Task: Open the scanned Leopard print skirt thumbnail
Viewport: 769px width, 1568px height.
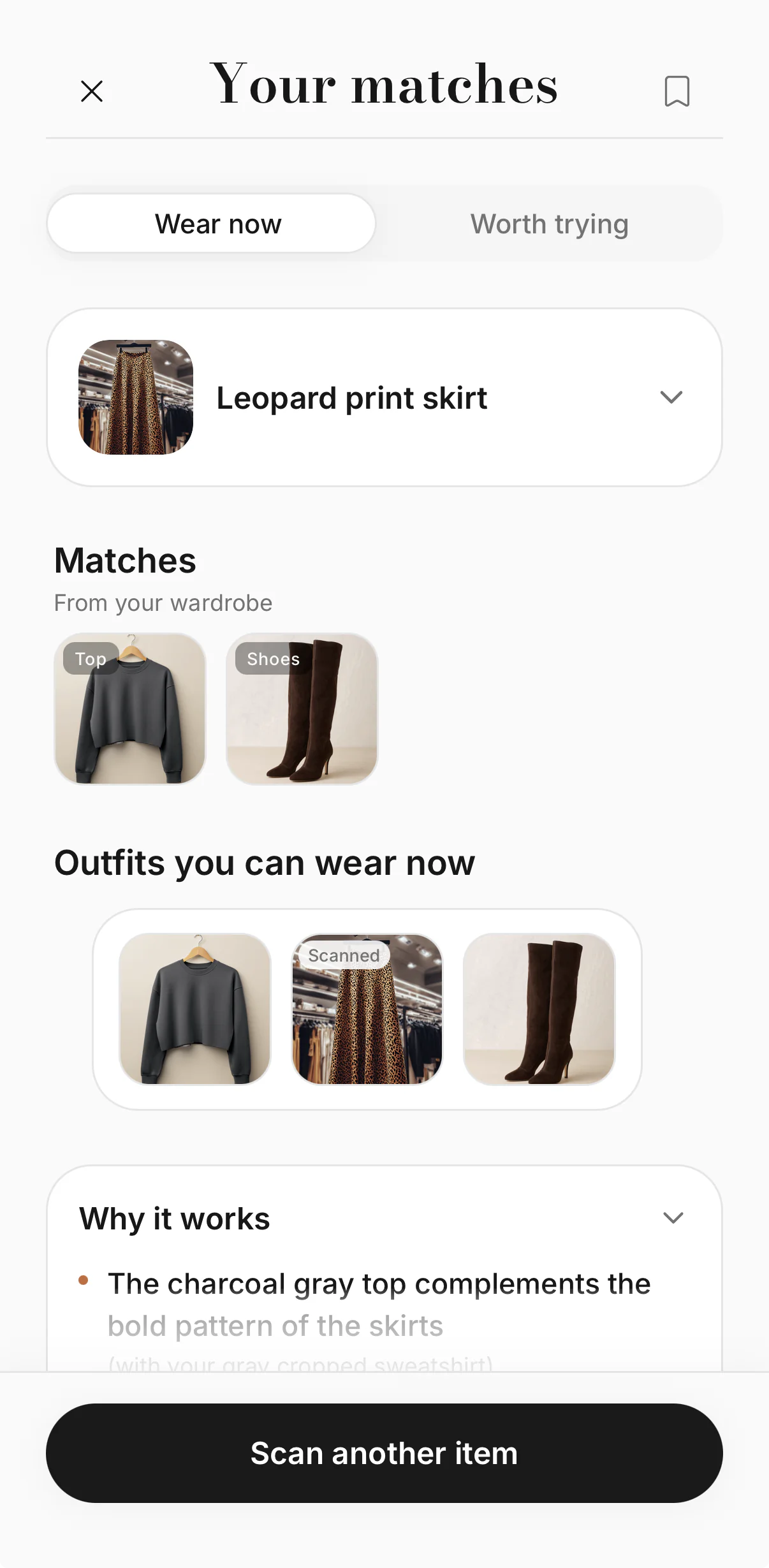Action: point(136,397)
